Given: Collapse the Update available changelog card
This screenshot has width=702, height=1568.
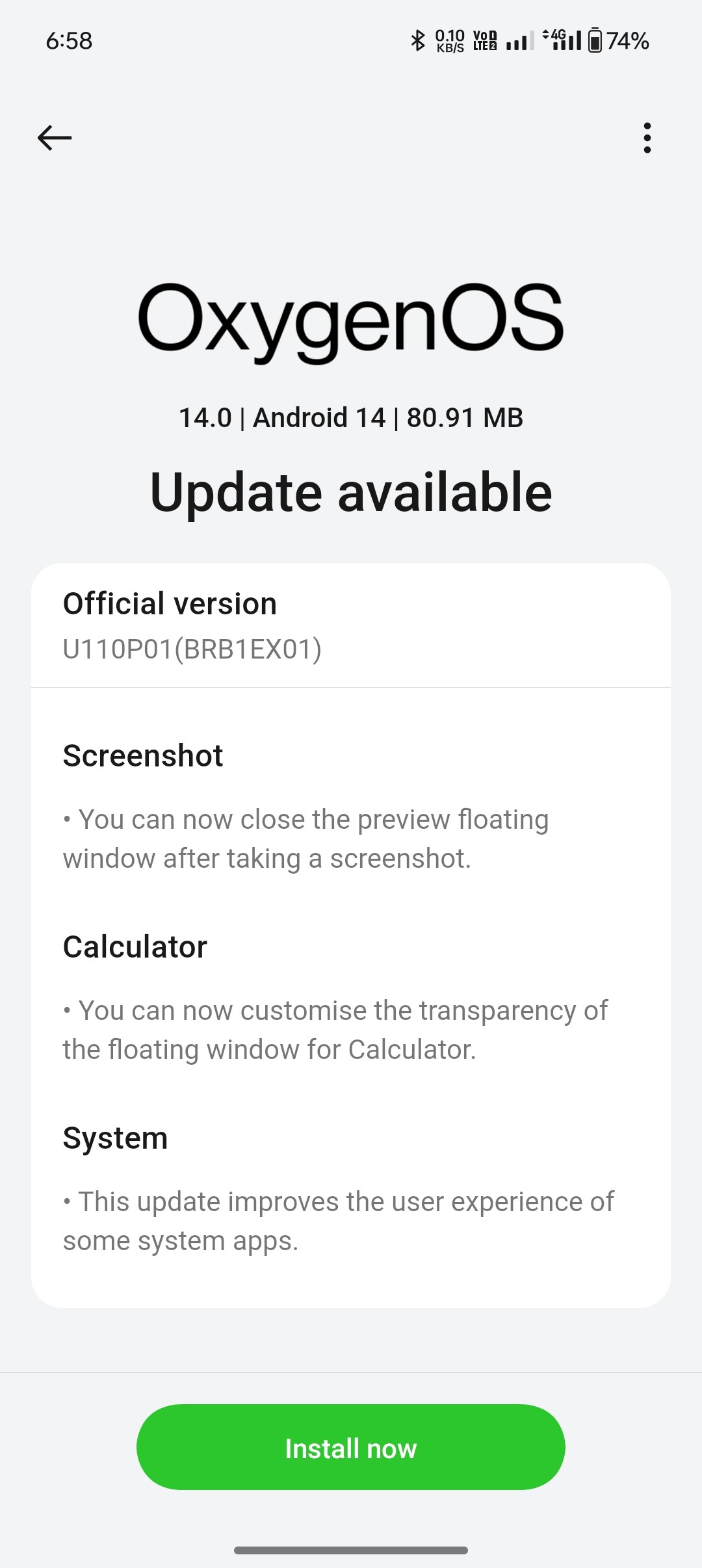Looking at the screenshot, I should pyautogui.click(x=350, y=492).
